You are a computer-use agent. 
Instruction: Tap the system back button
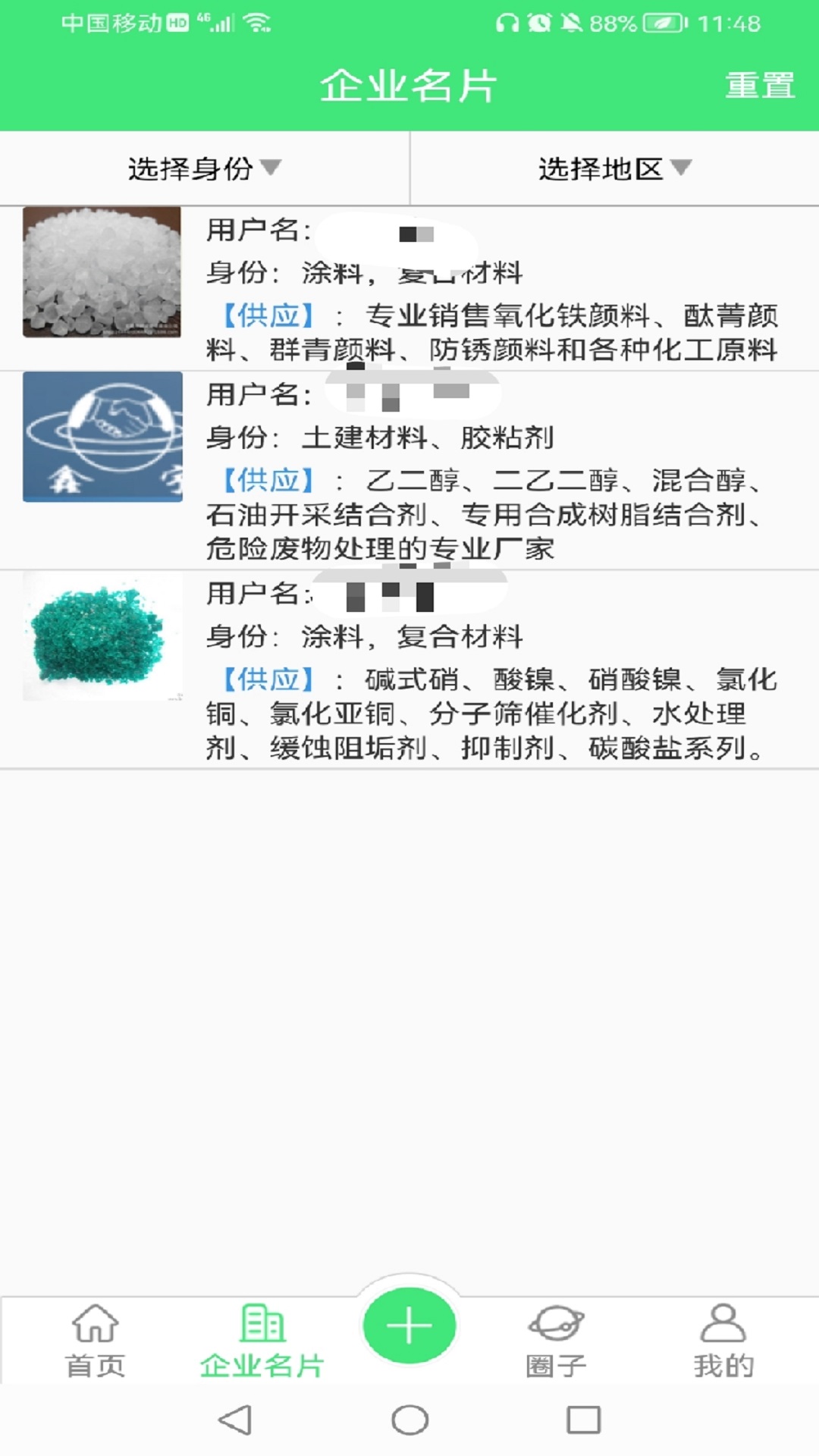point(235,1420)
